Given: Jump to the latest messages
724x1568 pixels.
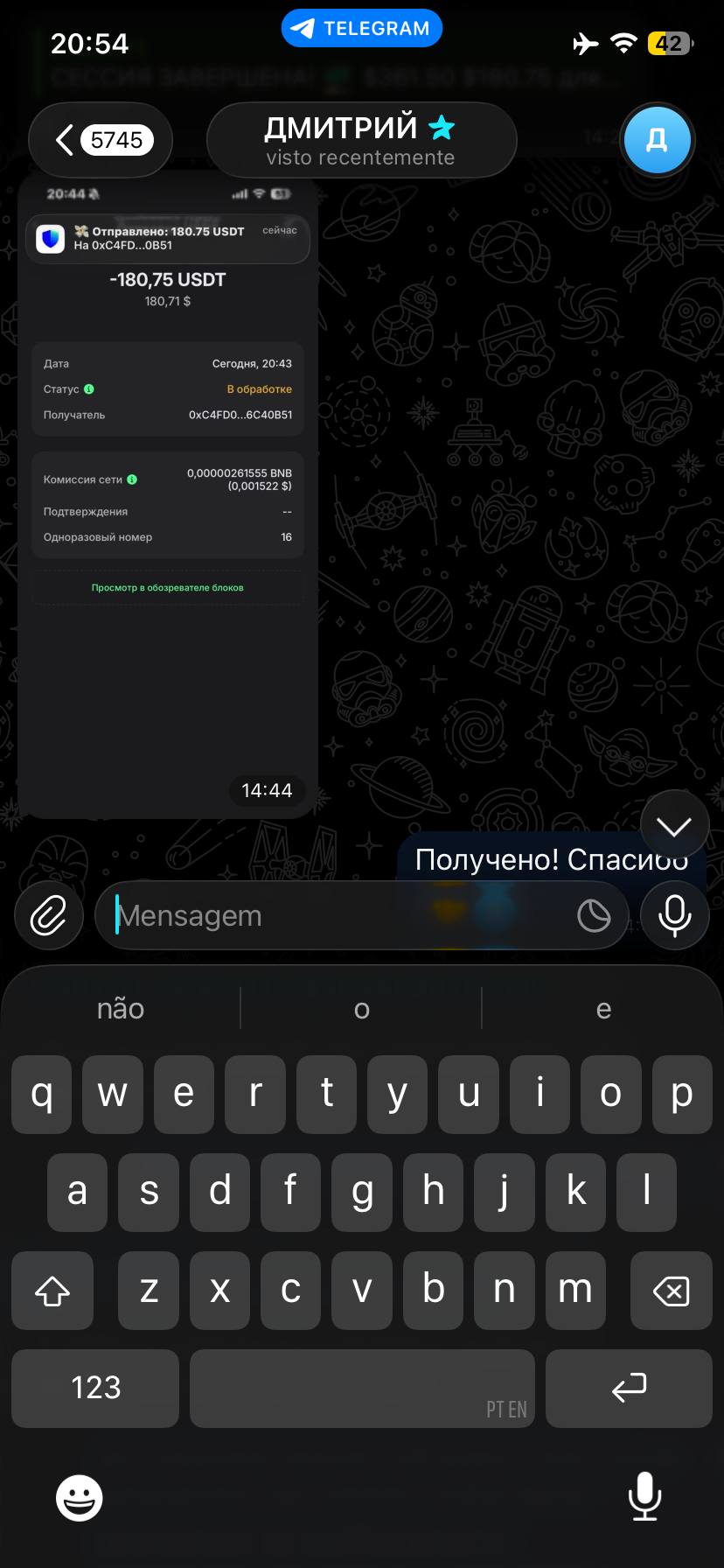Looking at the screenshot, I should tap(674, 825).
